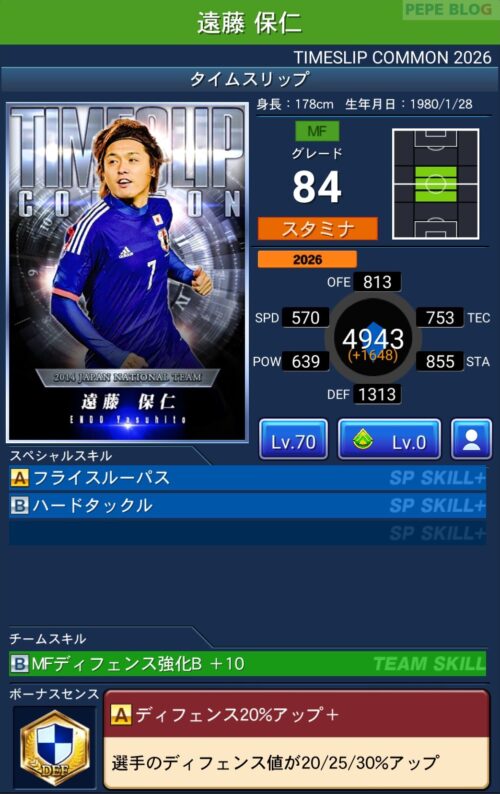500x794 pixels.
Task: Open the MFディフェンス強化B team skill row
Action: pyautogui.click(x=247, y=663)
